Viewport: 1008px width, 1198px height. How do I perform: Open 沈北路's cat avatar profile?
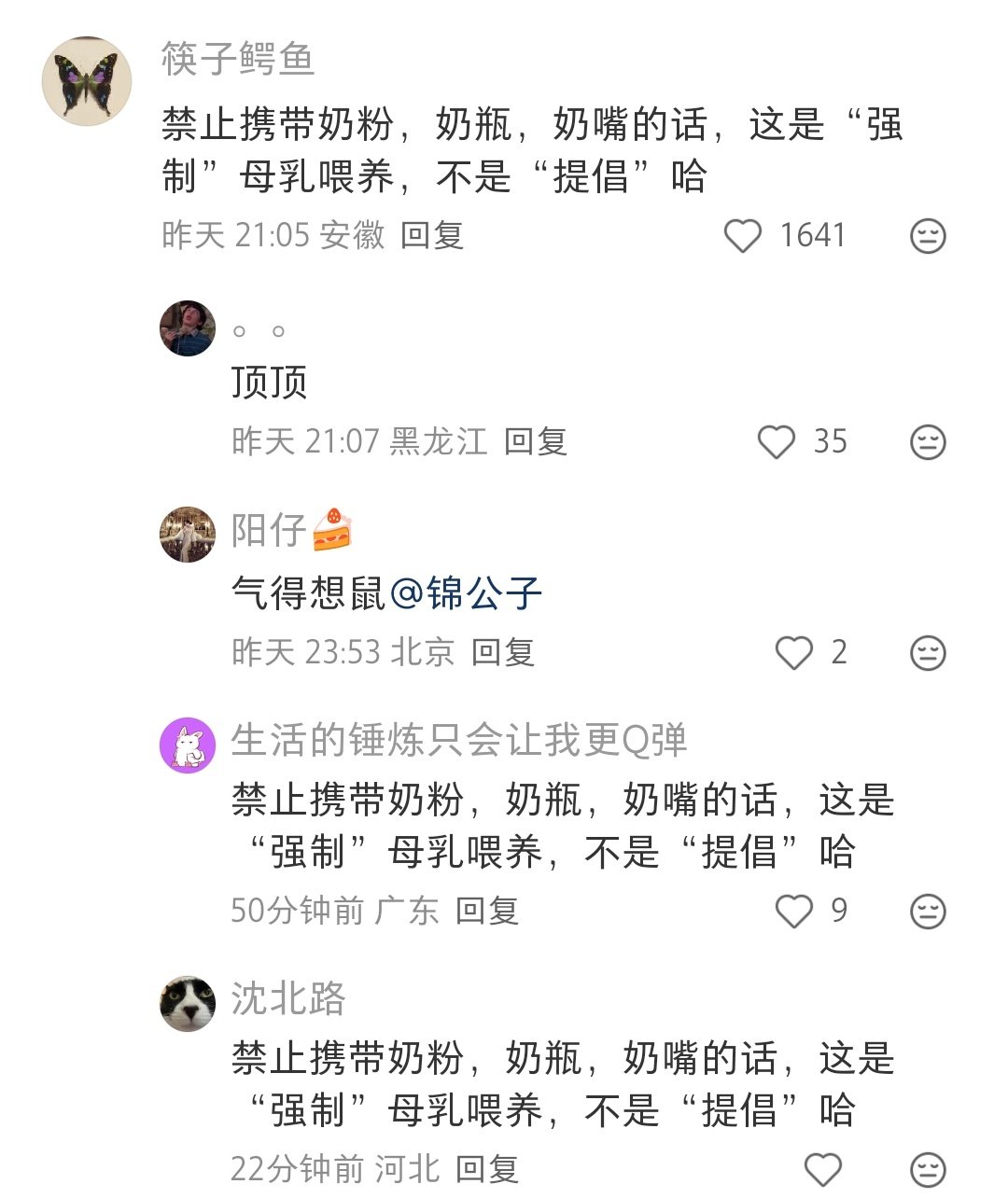point(188,1003)
